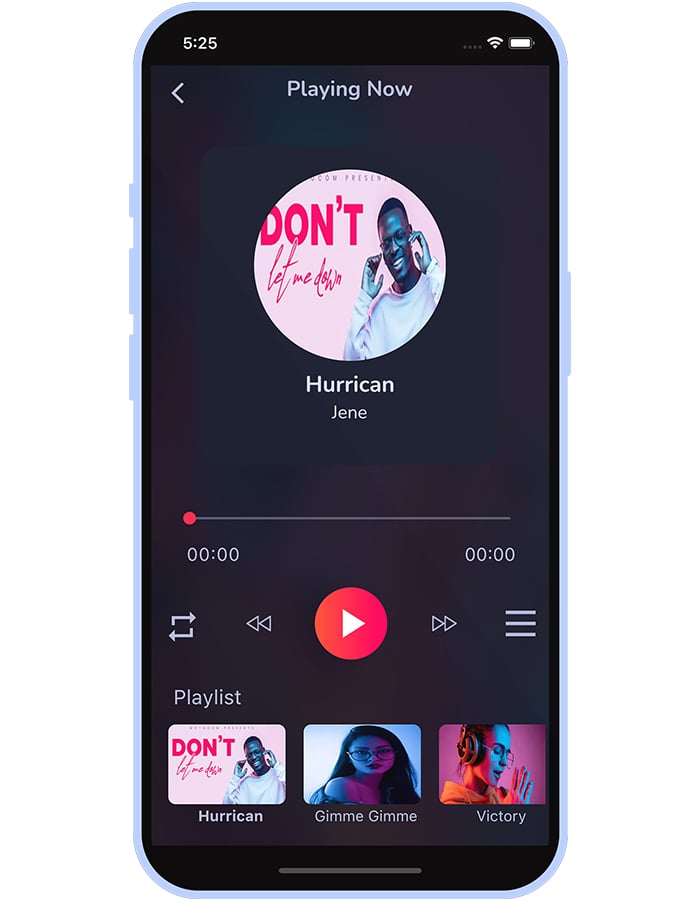The width and height of the screenshot is (700, 900).
Task: Select Hurrican in the playlist
Action: pyautogui.click(x=227, y=765)
